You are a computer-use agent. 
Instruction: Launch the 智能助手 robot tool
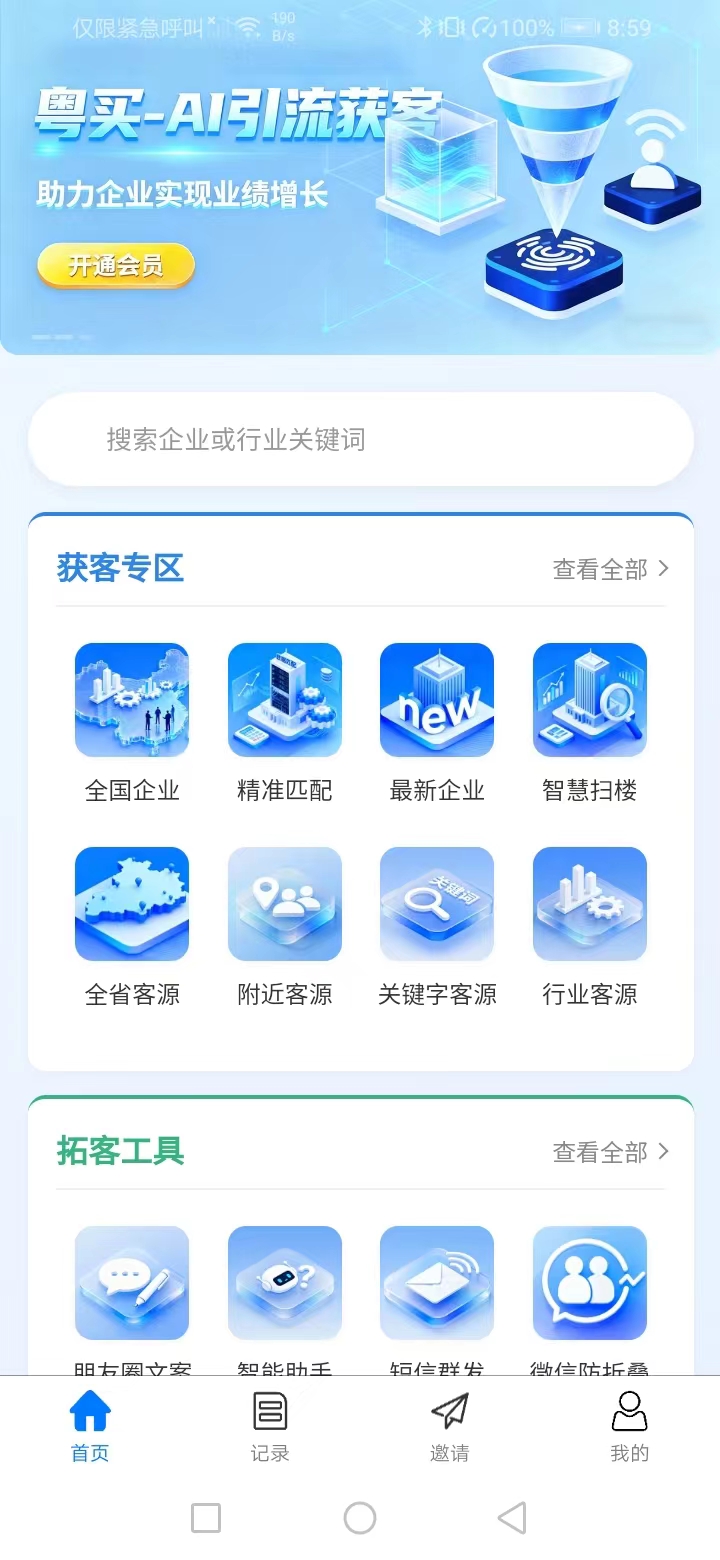coord(285,1283)
